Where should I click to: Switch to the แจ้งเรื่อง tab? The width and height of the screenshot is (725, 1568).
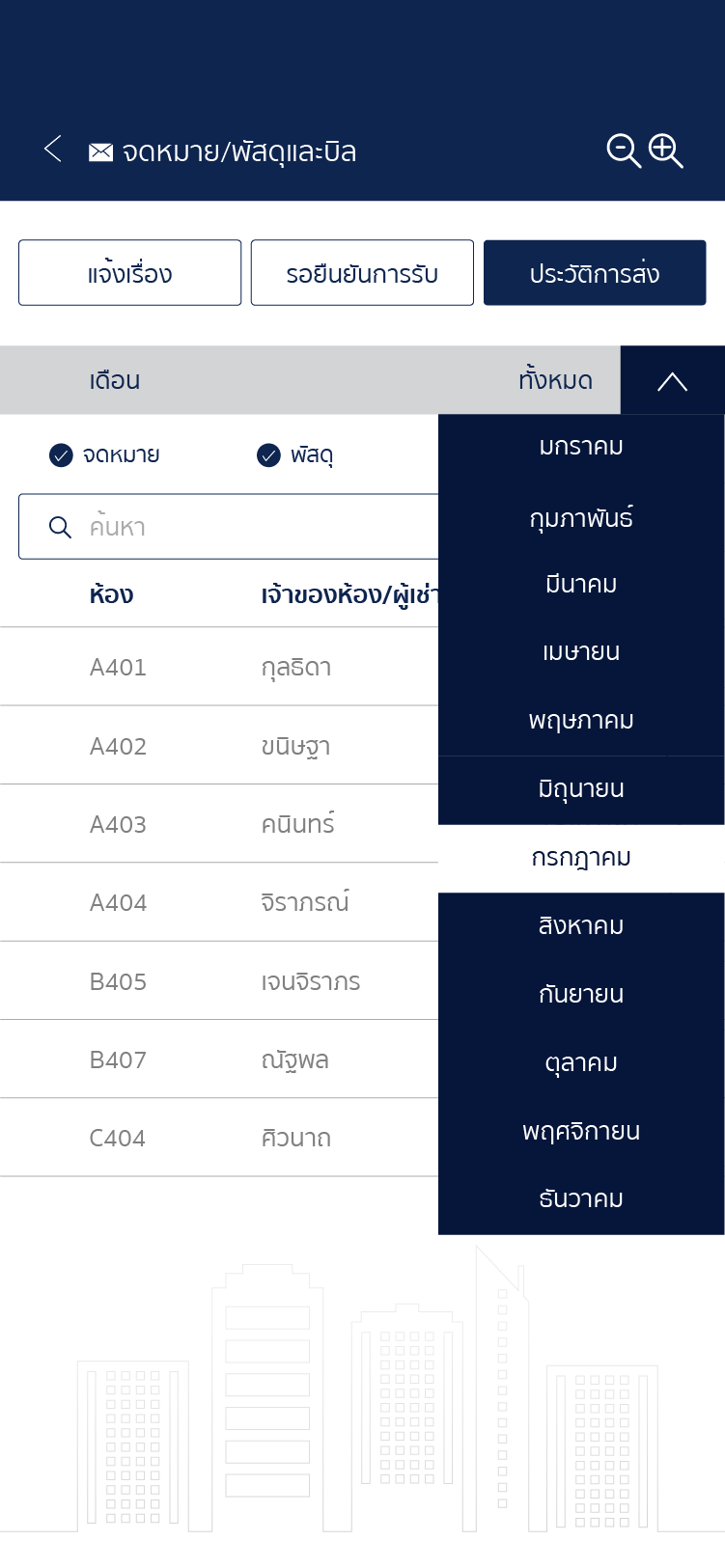pyautogui.click(x=129, y=273)
